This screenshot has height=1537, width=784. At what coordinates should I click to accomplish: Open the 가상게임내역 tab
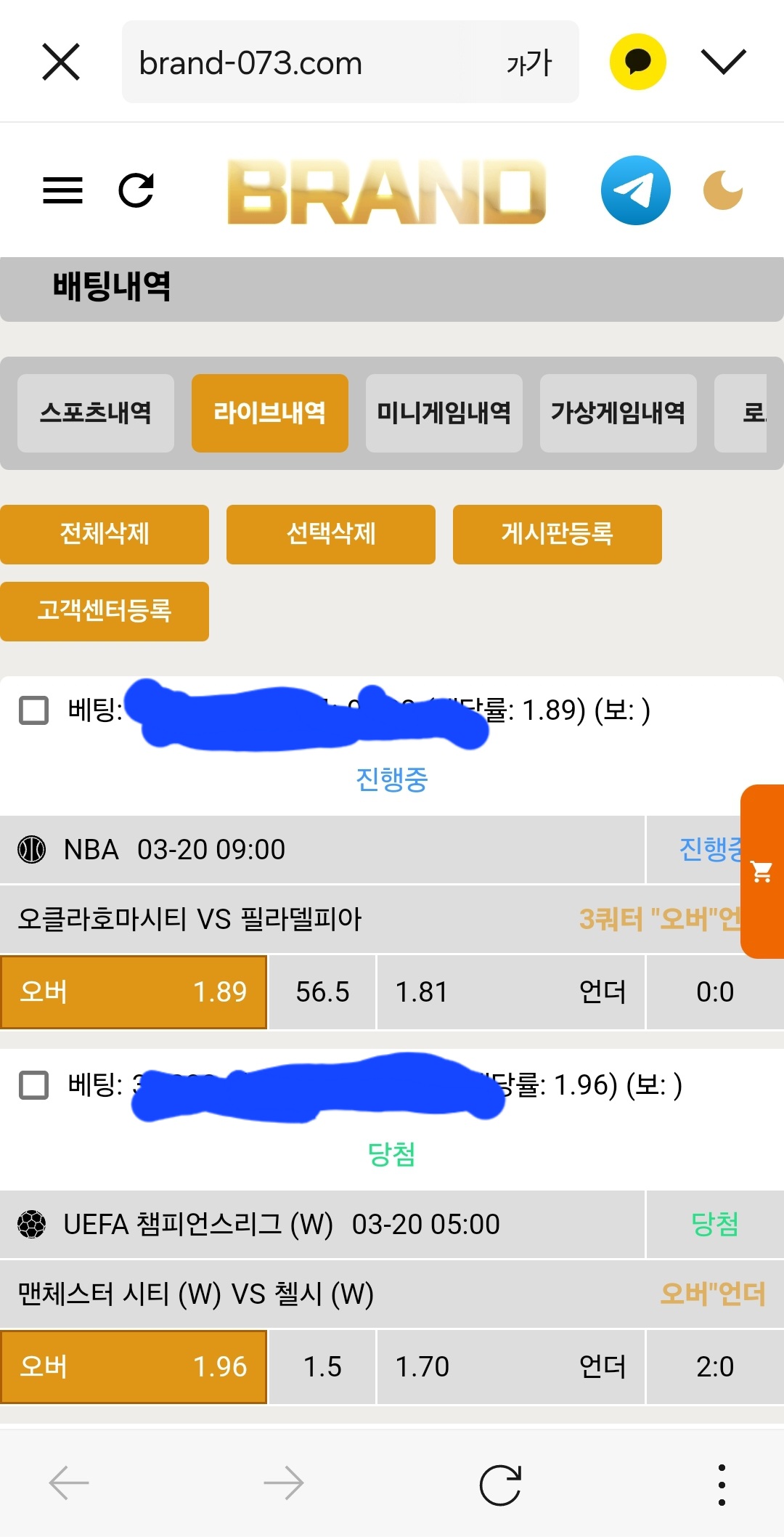tap(618, 413)
